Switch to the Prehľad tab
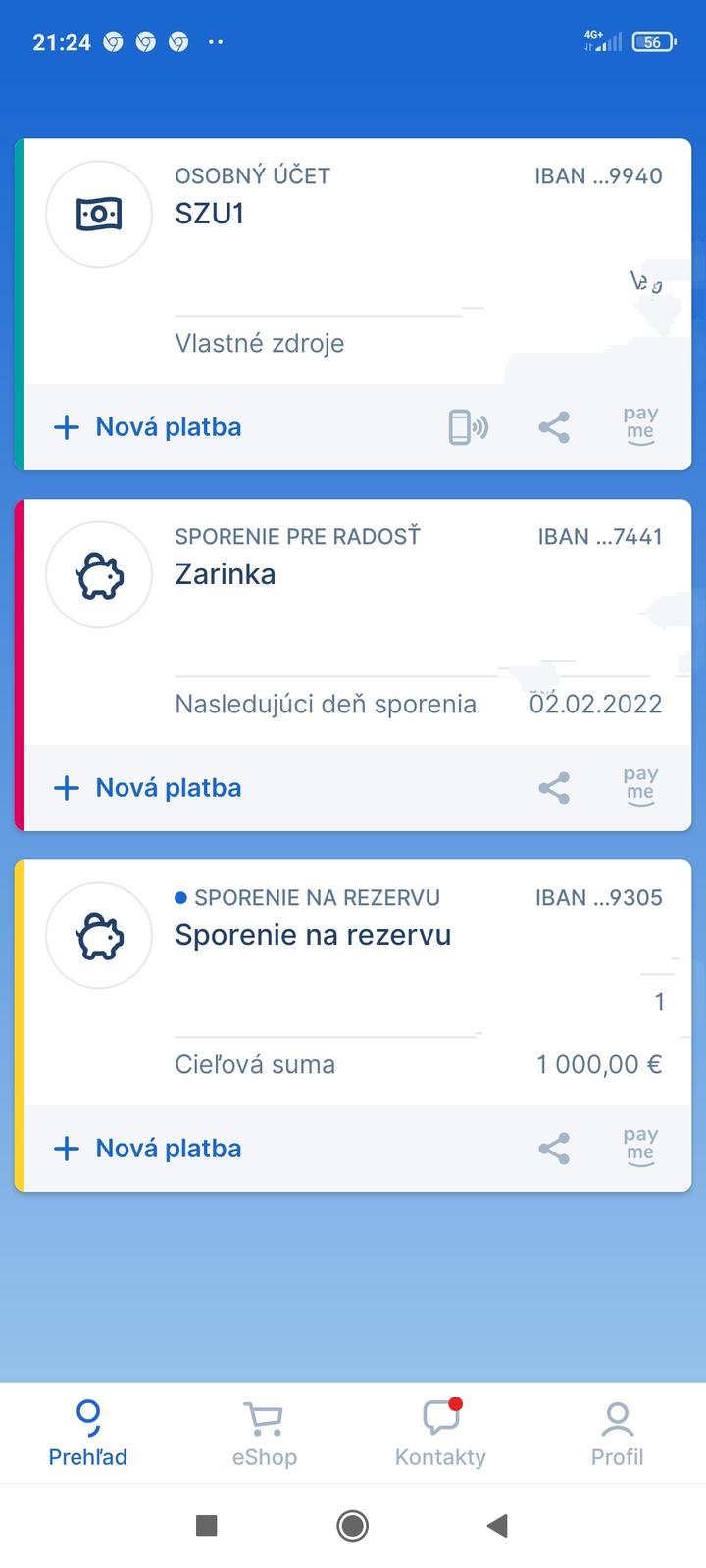The height and width of the screenshot is (1568, 706). click(x=88, y=1433)
